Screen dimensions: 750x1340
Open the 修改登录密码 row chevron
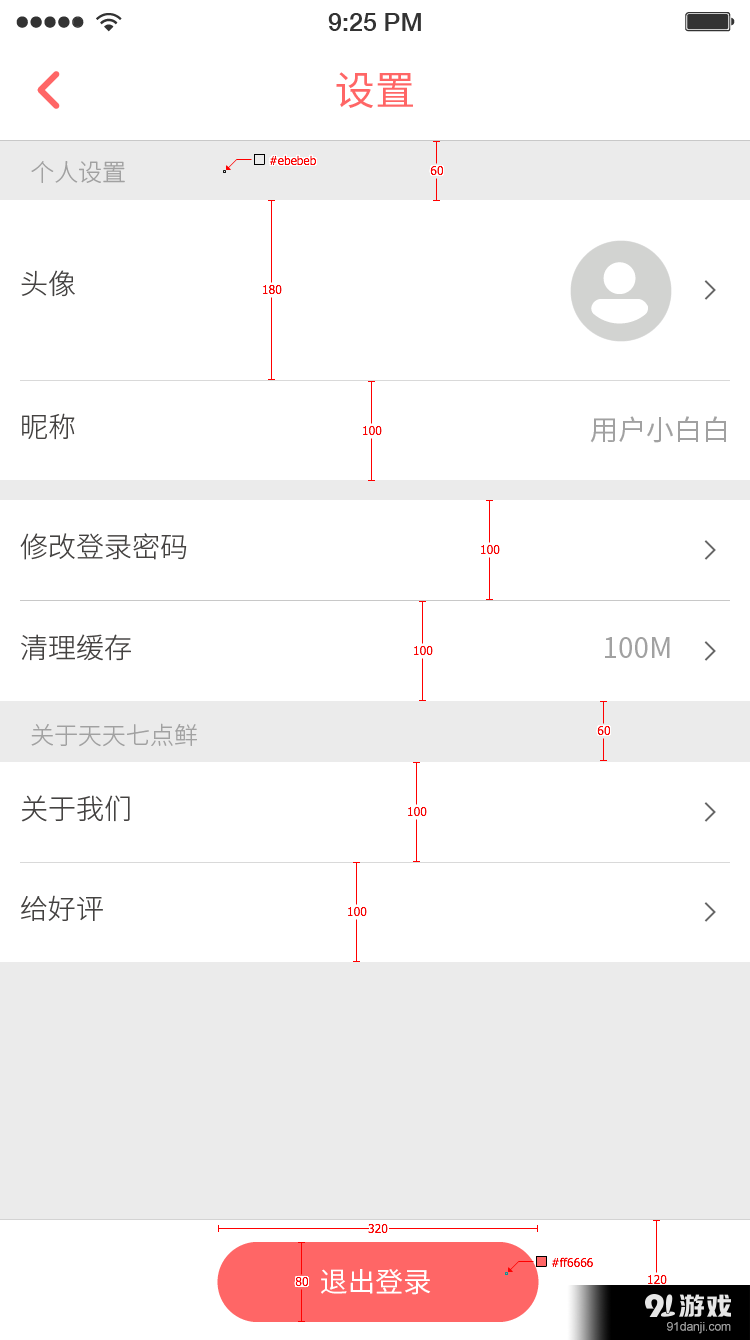coord(710,549)
